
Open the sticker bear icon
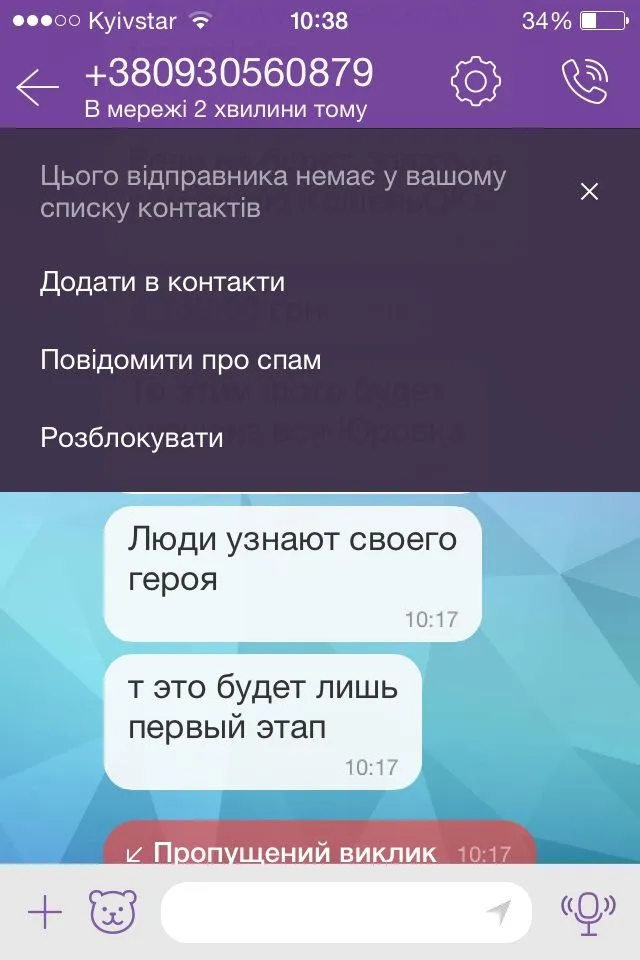click(x=113, y=912)
